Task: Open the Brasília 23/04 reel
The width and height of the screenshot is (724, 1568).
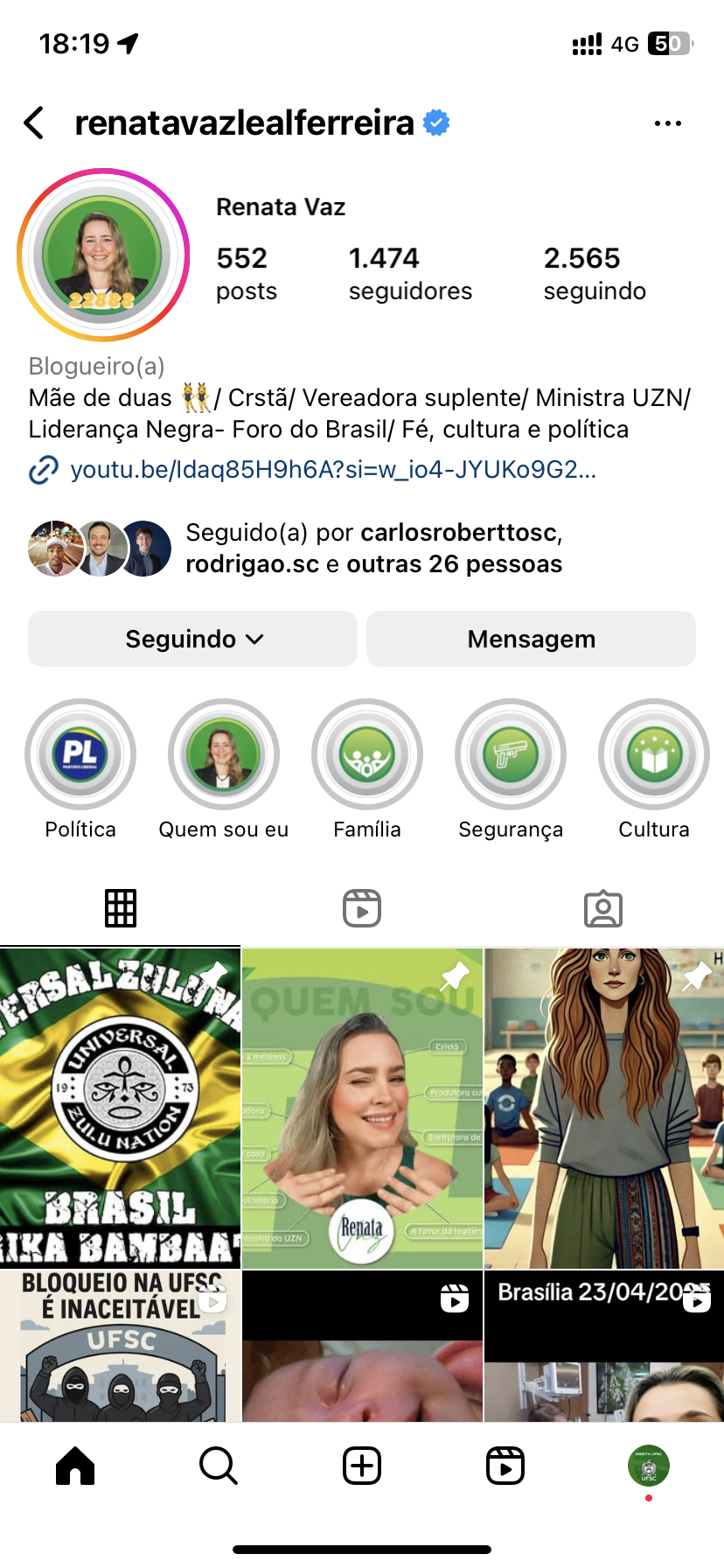Action: pyautogui.click(x=604, y=1346)
